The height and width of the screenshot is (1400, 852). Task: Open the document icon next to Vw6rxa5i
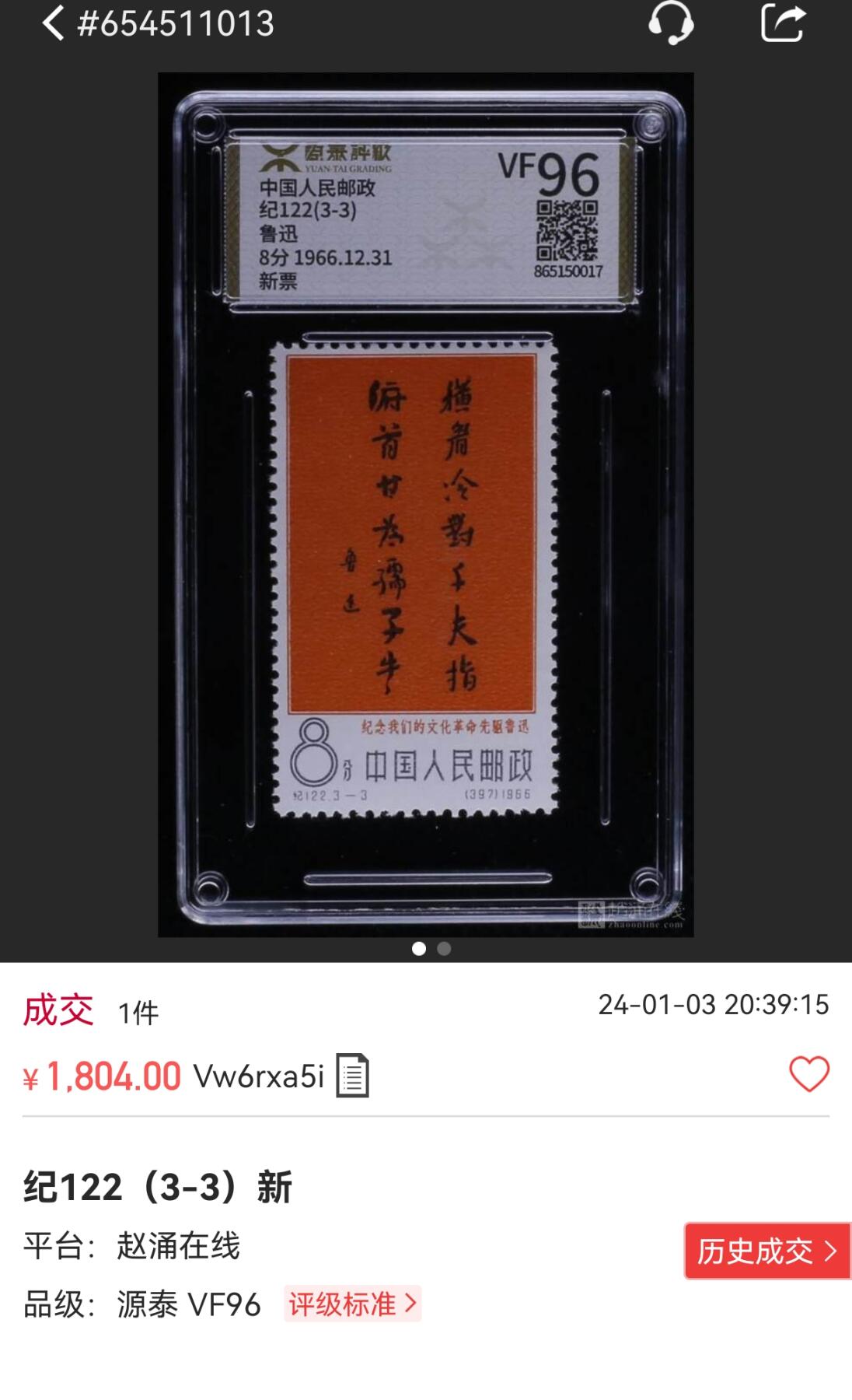tap(352, 1076)
